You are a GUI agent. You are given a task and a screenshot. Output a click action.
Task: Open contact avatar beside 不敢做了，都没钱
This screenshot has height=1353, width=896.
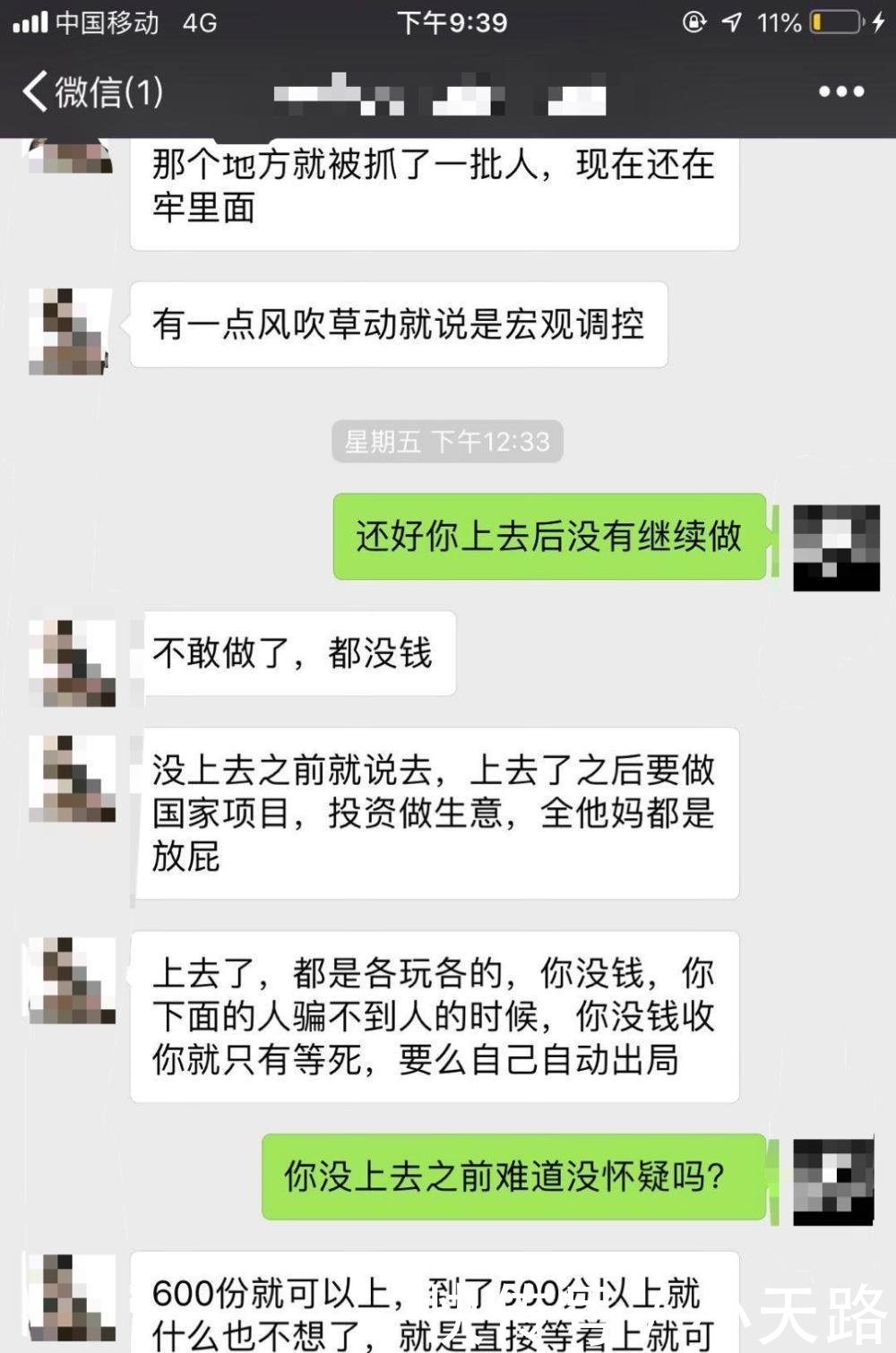(x=72, y=662)
